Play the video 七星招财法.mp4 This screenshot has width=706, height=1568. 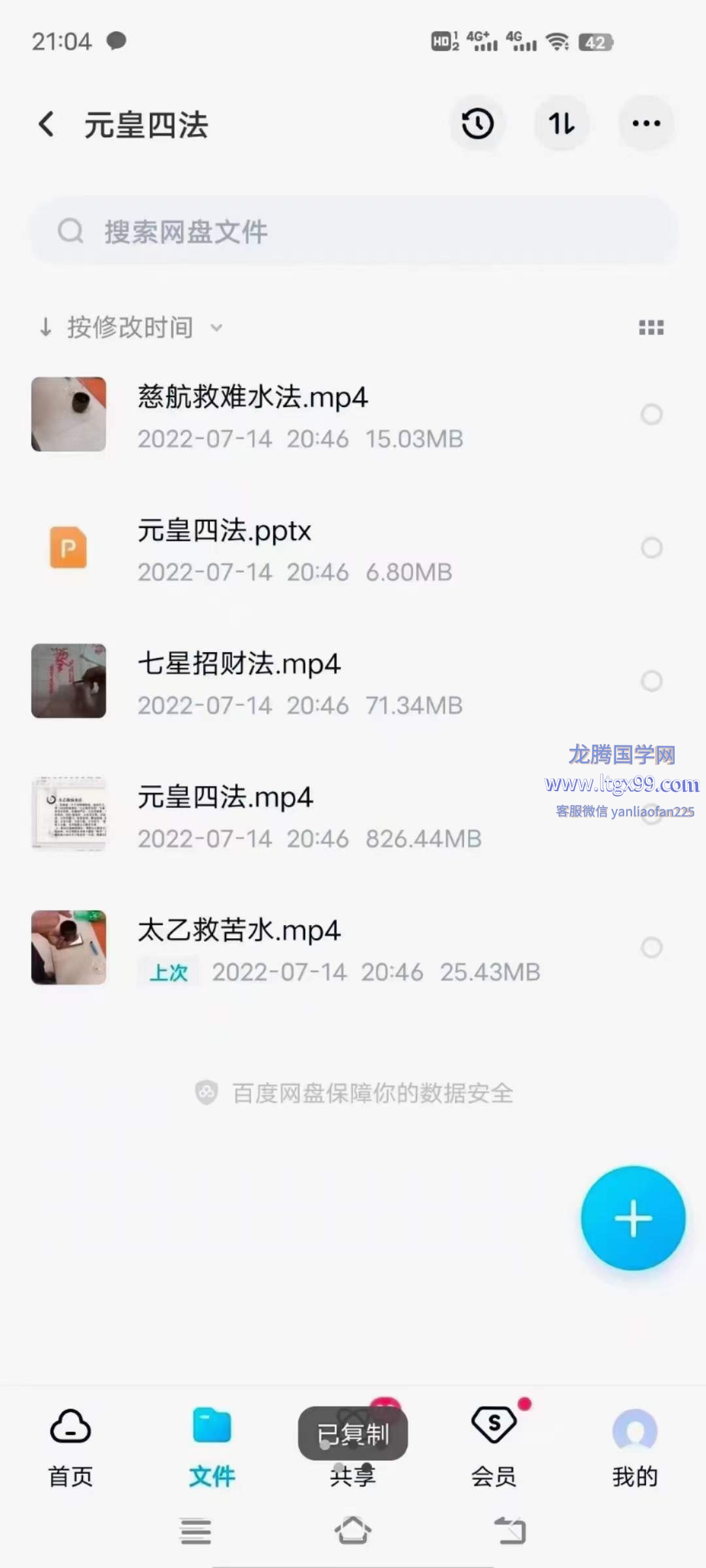tap(239, 664)
